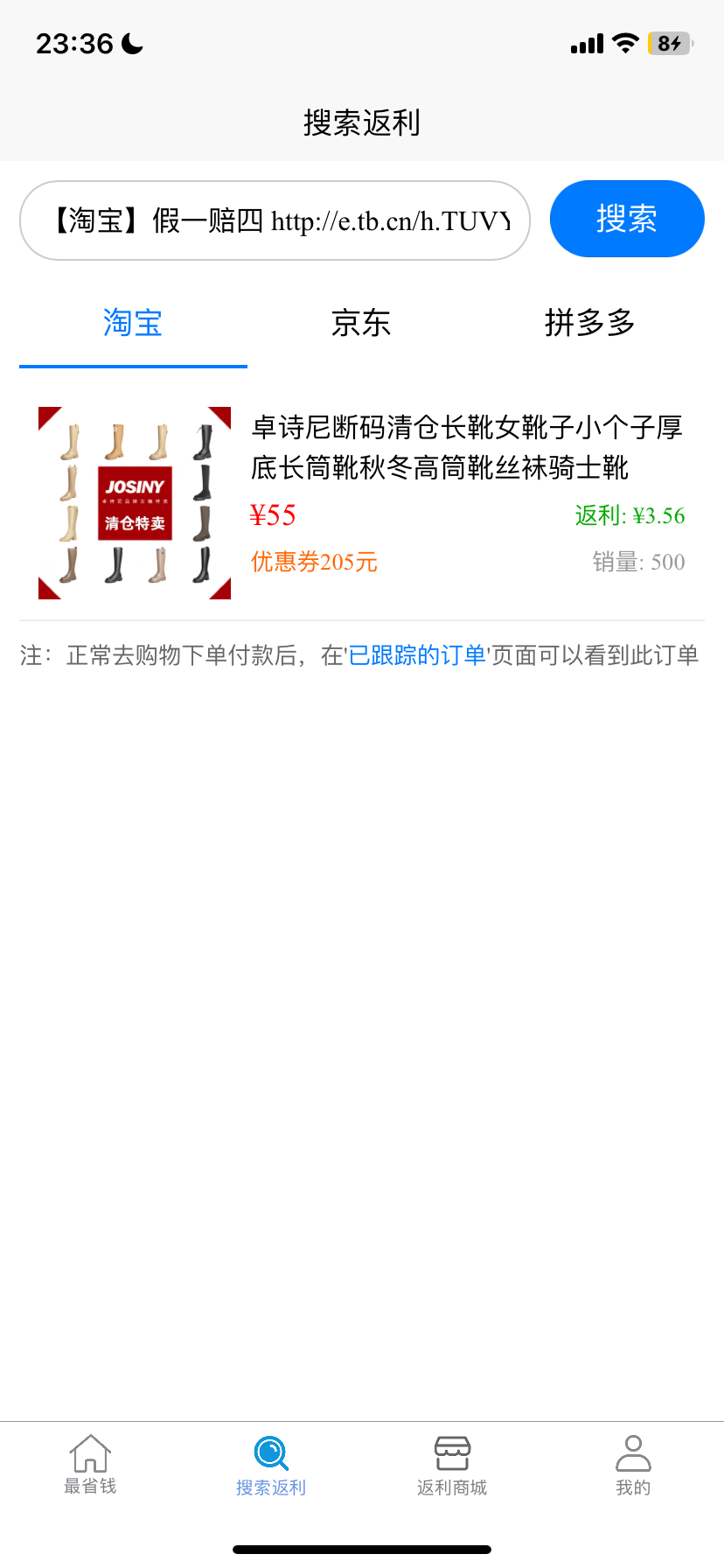This screenshot has width=724, height=1568.
Task: Tap the 搜索返利 magnifier icon
Action: coord(271,1452)
